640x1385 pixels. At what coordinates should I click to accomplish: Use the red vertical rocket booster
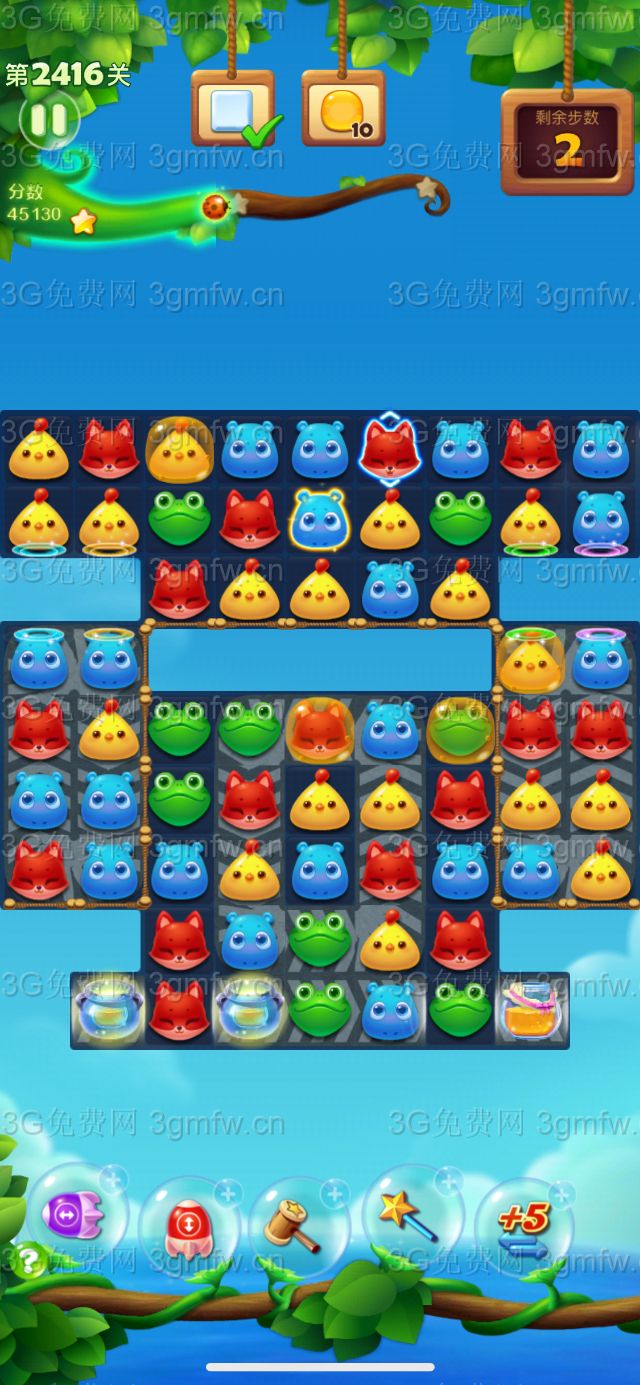(x=186, y=1225)
